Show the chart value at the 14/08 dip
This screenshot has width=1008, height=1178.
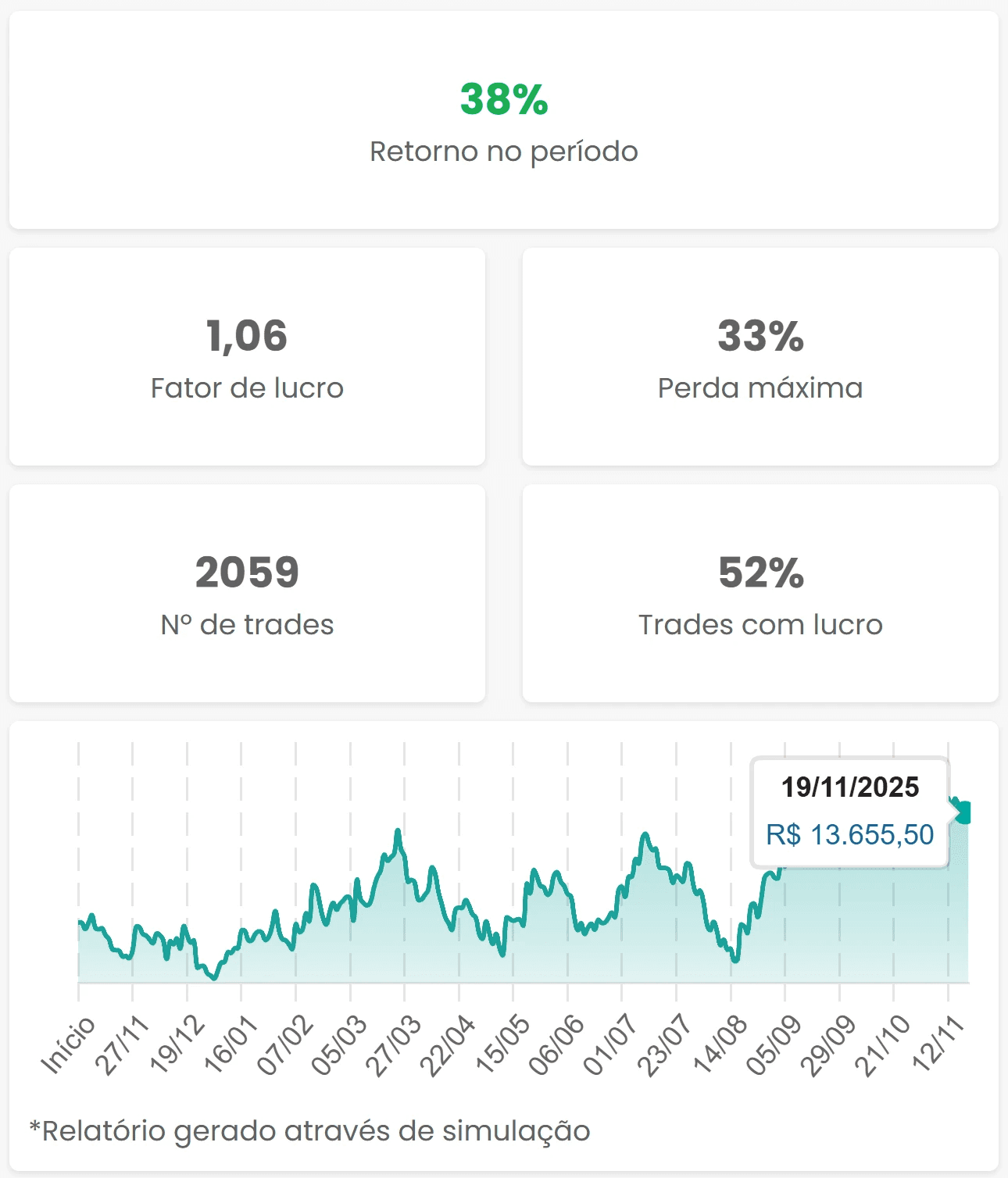(x=735, y=959)
